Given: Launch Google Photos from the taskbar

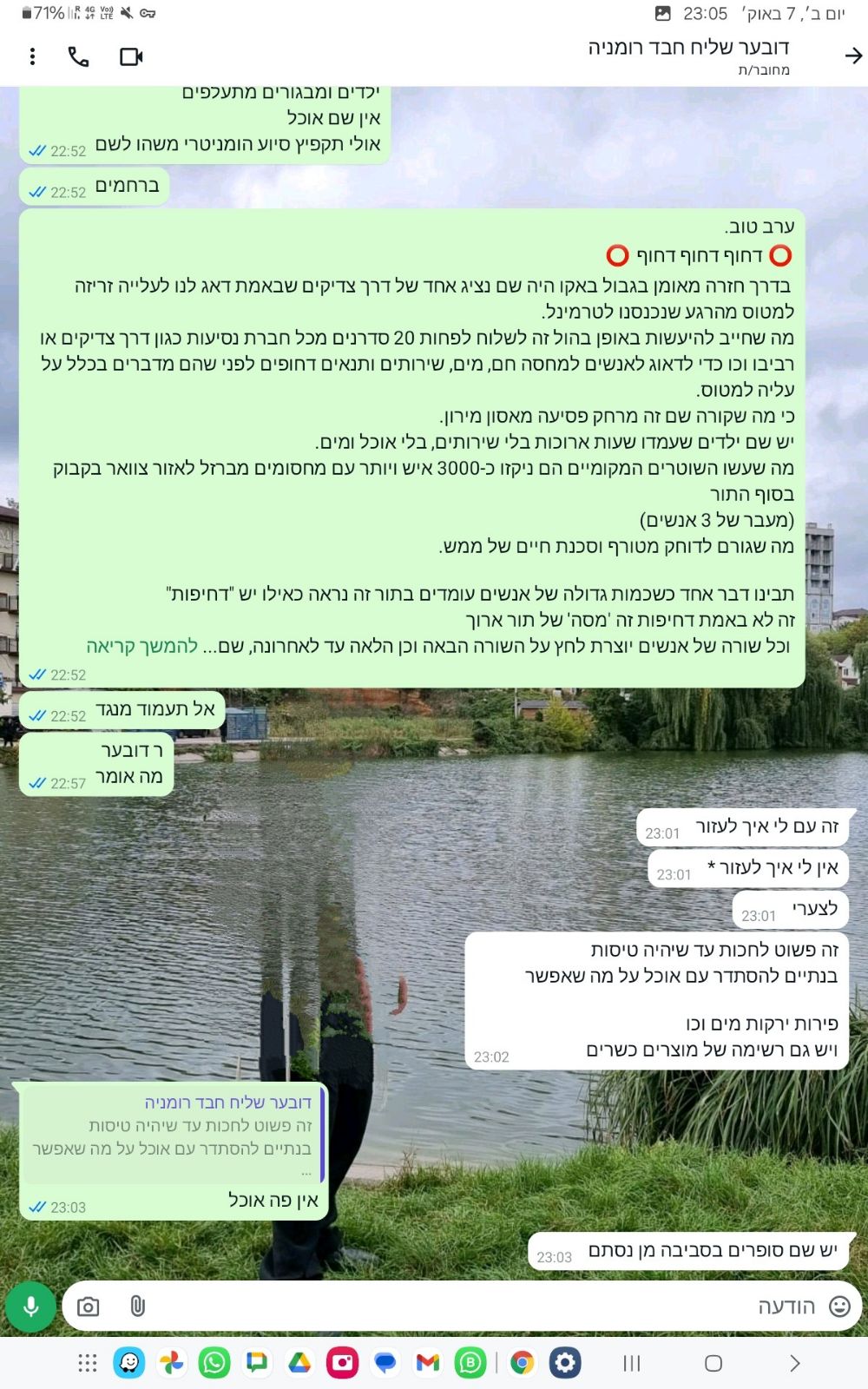Looking at the screenshot, I should [172, 1363].
